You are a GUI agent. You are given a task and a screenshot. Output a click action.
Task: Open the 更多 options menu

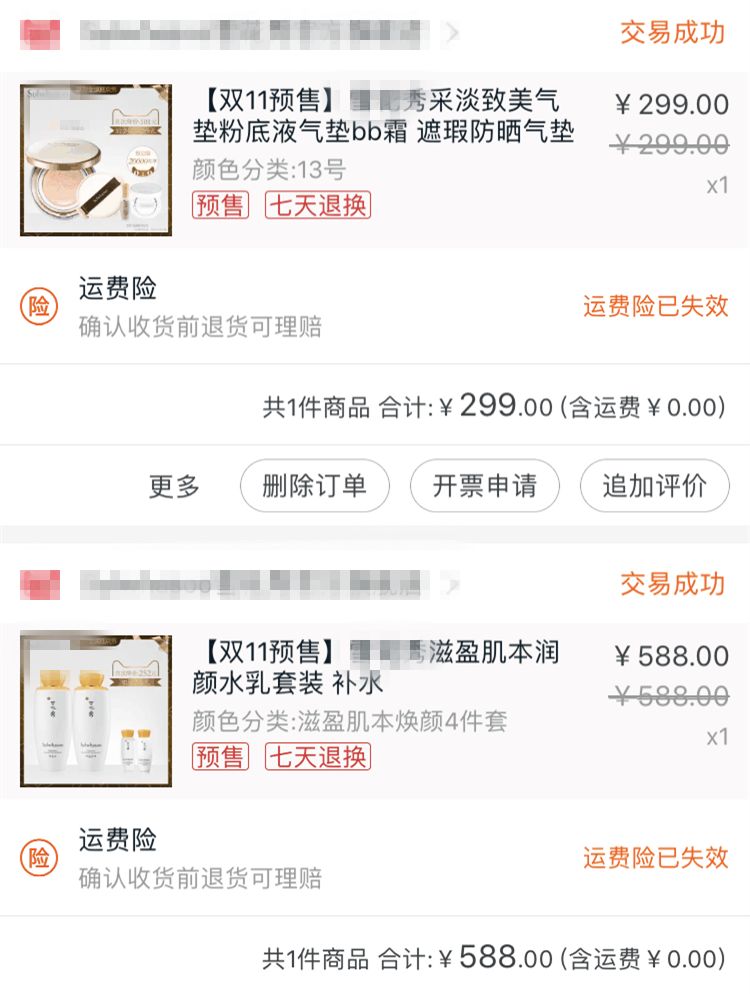coord(174,487)
